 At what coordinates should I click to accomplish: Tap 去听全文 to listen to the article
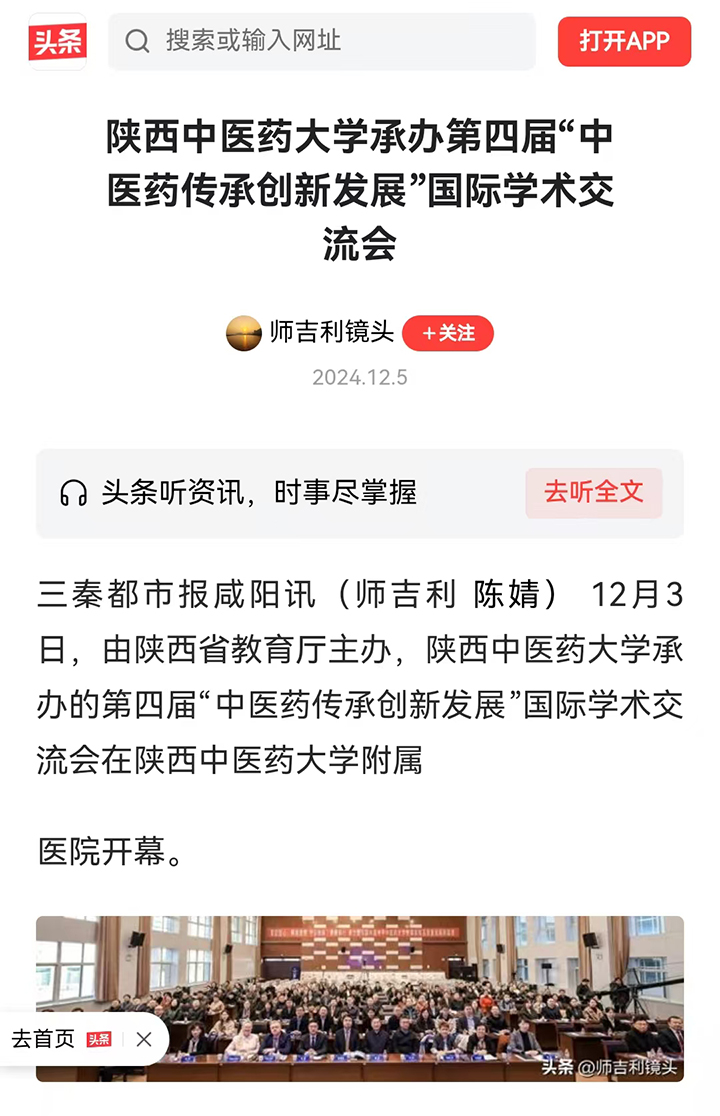pos(594,493)
